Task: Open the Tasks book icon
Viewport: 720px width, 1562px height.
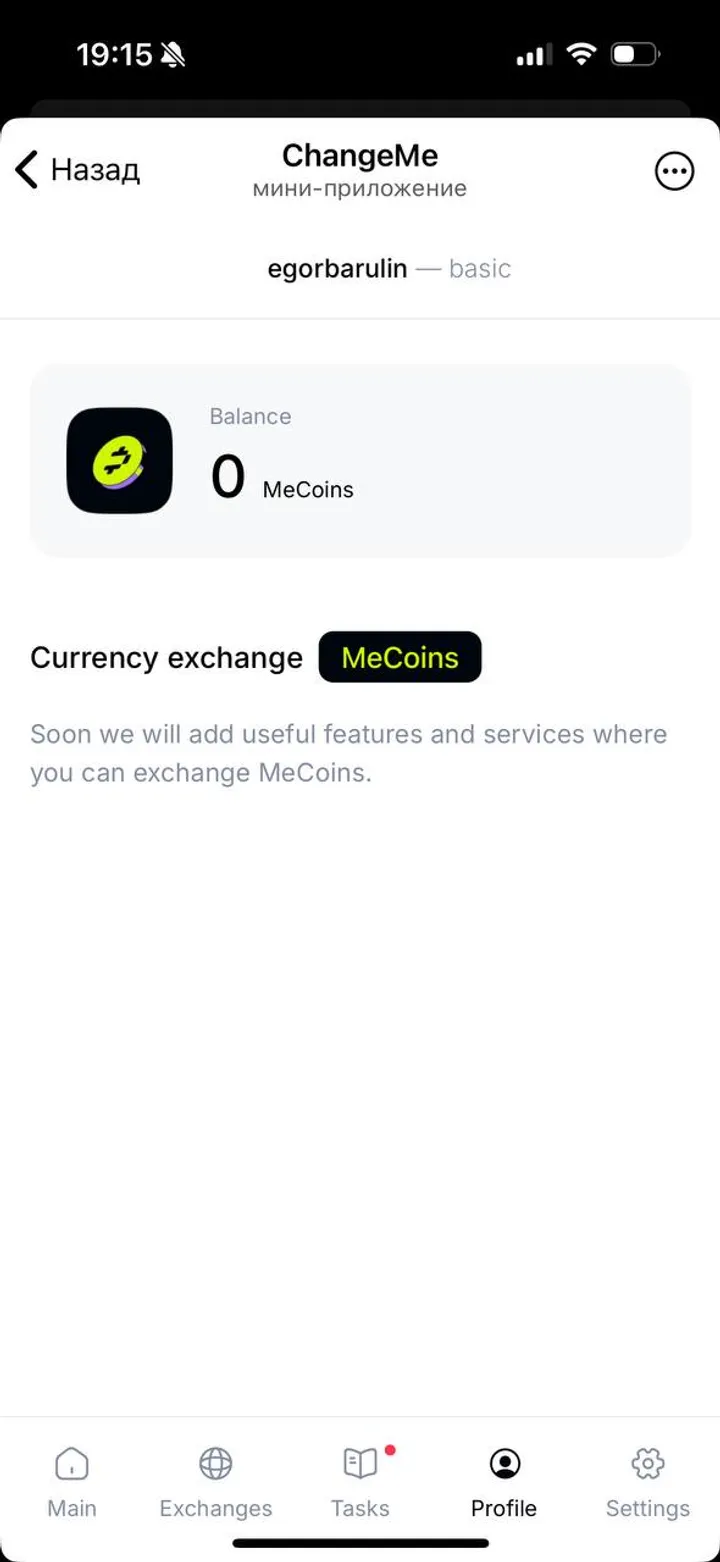Action: click(x=359, y=1462)
